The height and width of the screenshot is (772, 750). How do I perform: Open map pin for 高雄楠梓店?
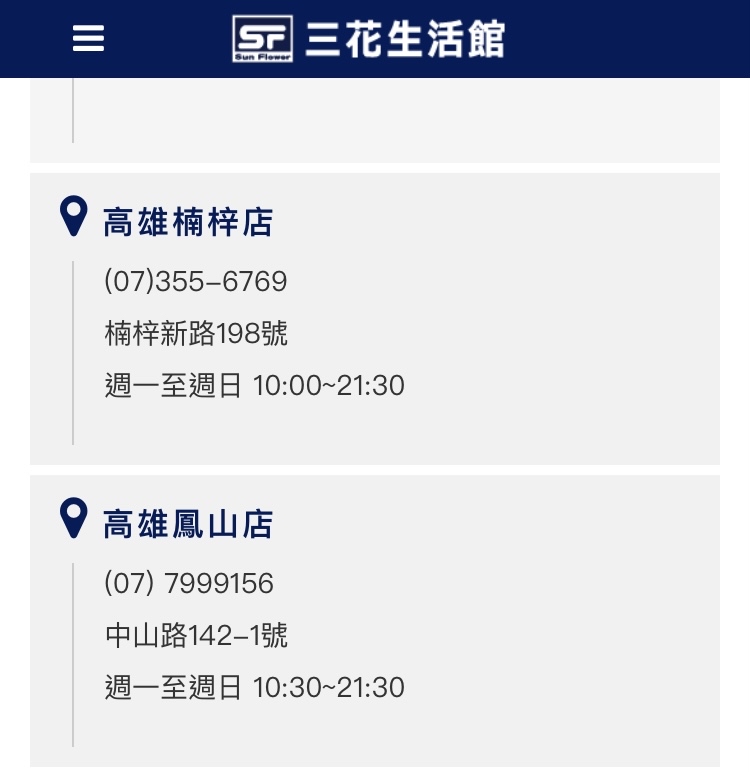pyautogui.click(x=74, y=217)
